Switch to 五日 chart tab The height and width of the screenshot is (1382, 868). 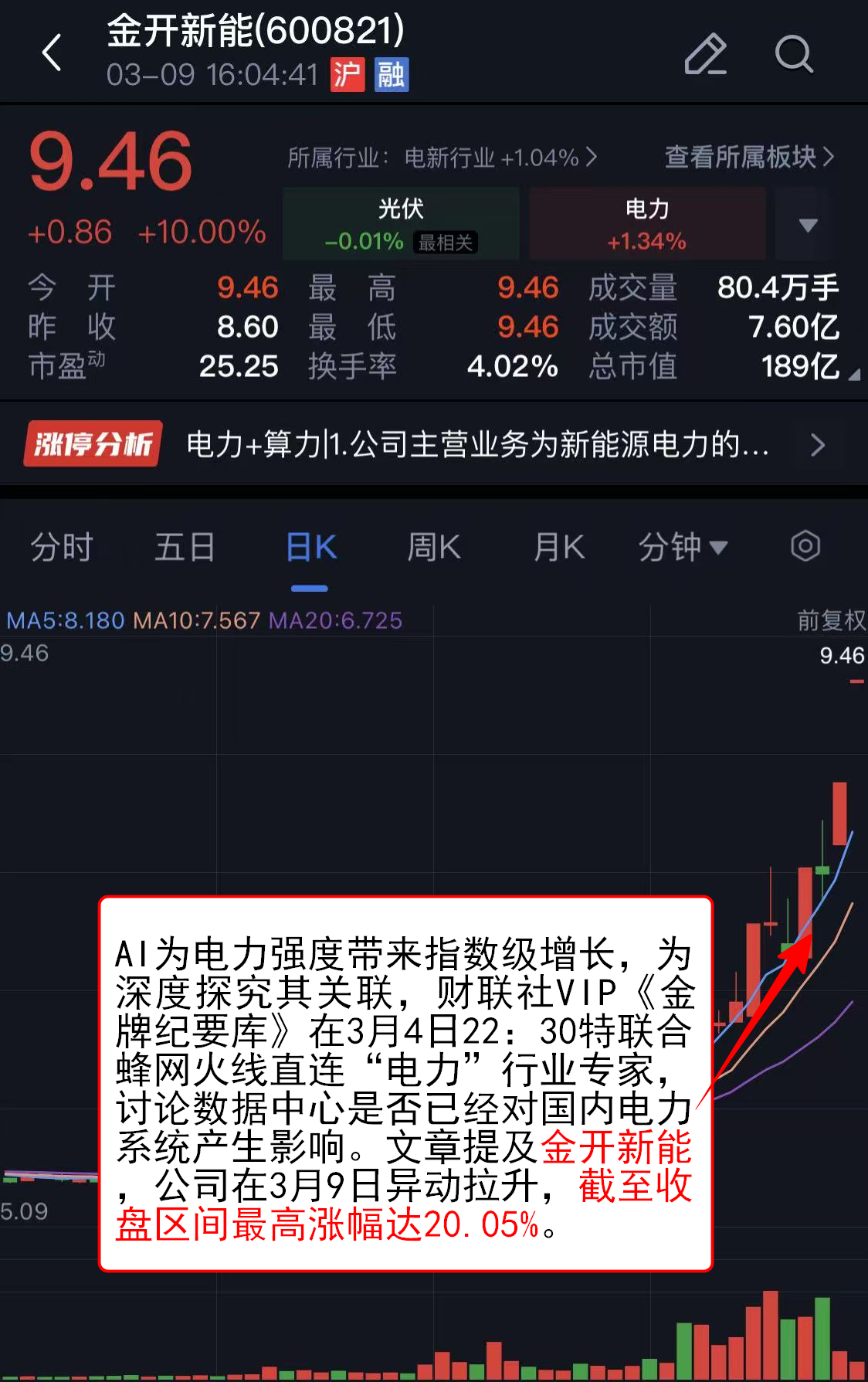click(x=185, y=547)
